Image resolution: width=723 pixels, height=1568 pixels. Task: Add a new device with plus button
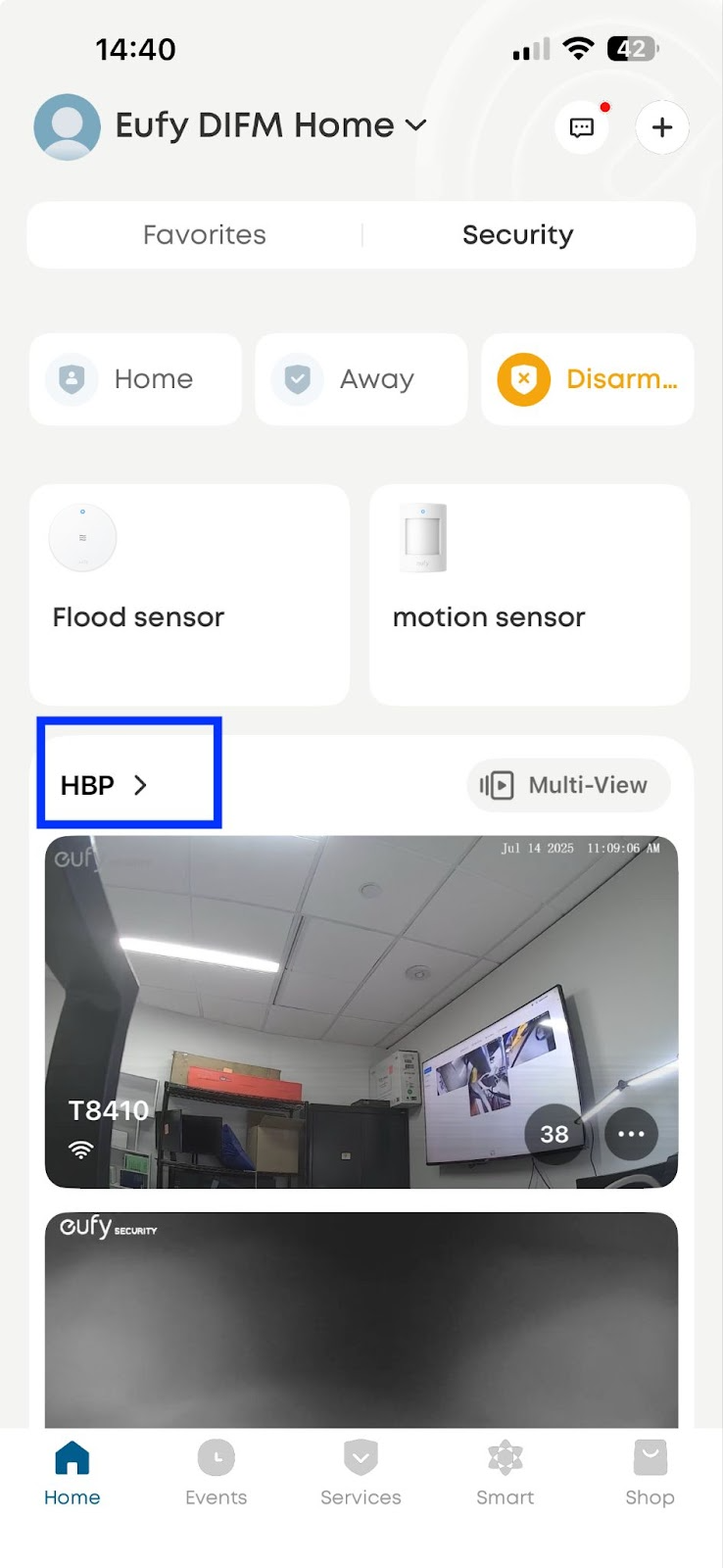click(x=662, y=127)
